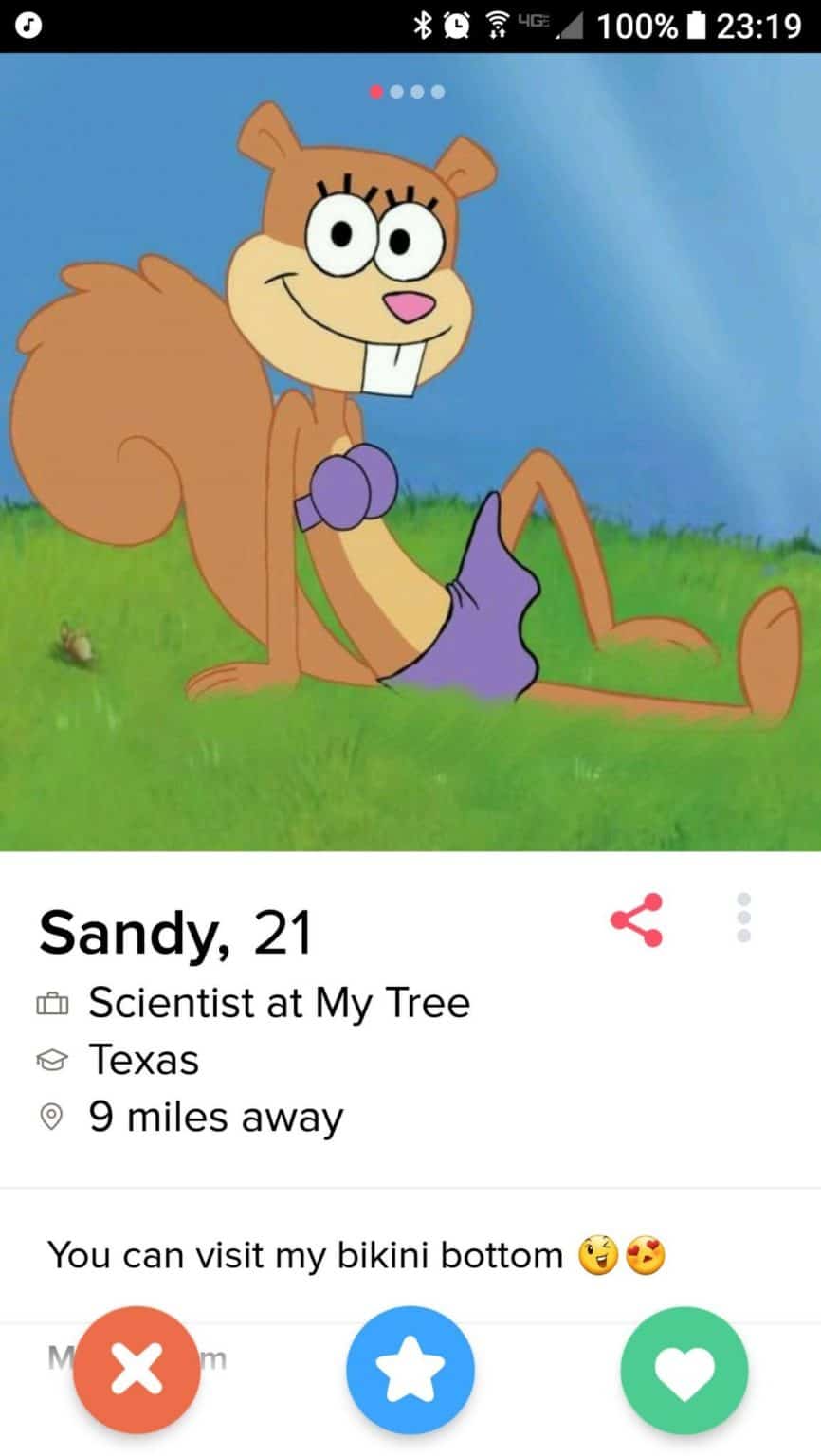Tap Sandy's profile photo

click(410, 451)
